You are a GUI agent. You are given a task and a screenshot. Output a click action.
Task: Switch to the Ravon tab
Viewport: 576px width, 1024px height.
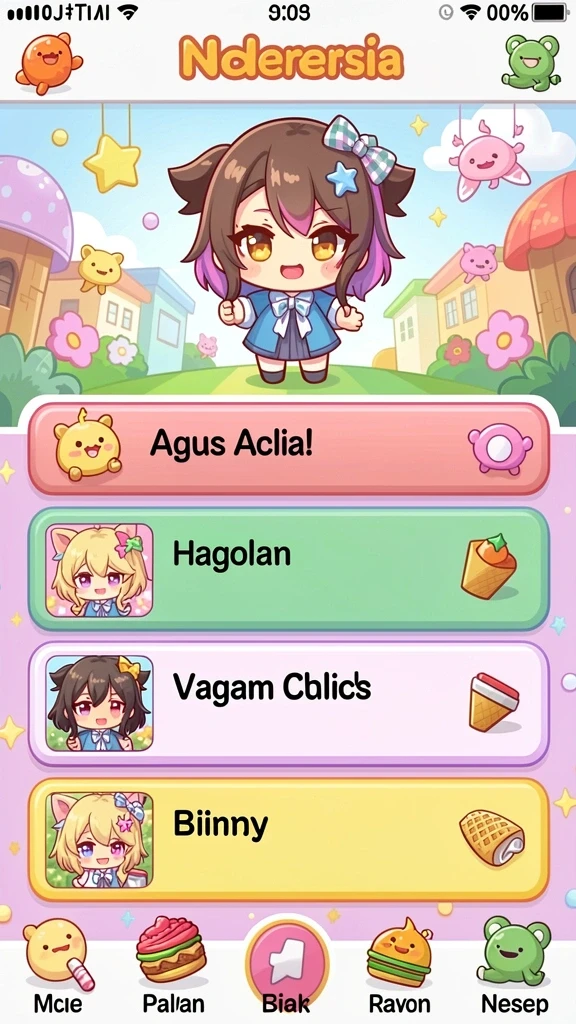400,967
